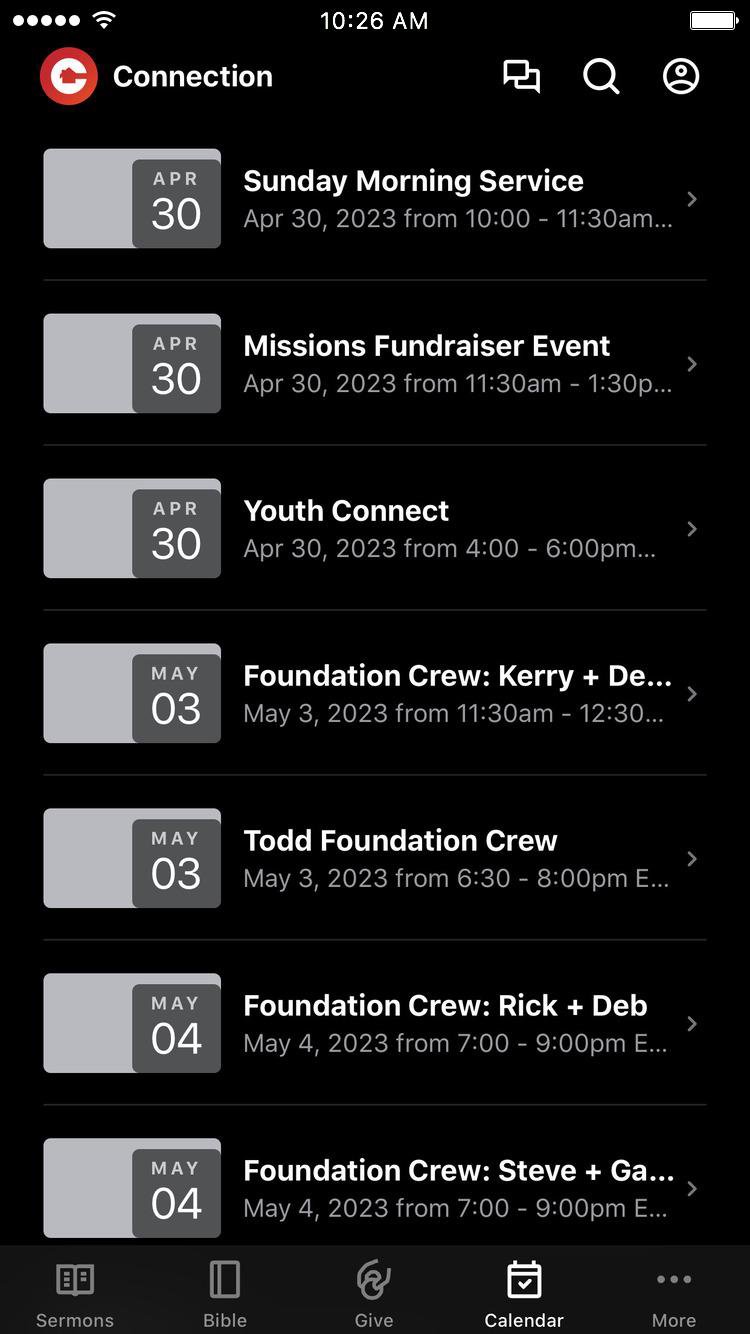Switch to the Sermons tab
This screenshot has height=1334, width=750.
[75, 1292]
